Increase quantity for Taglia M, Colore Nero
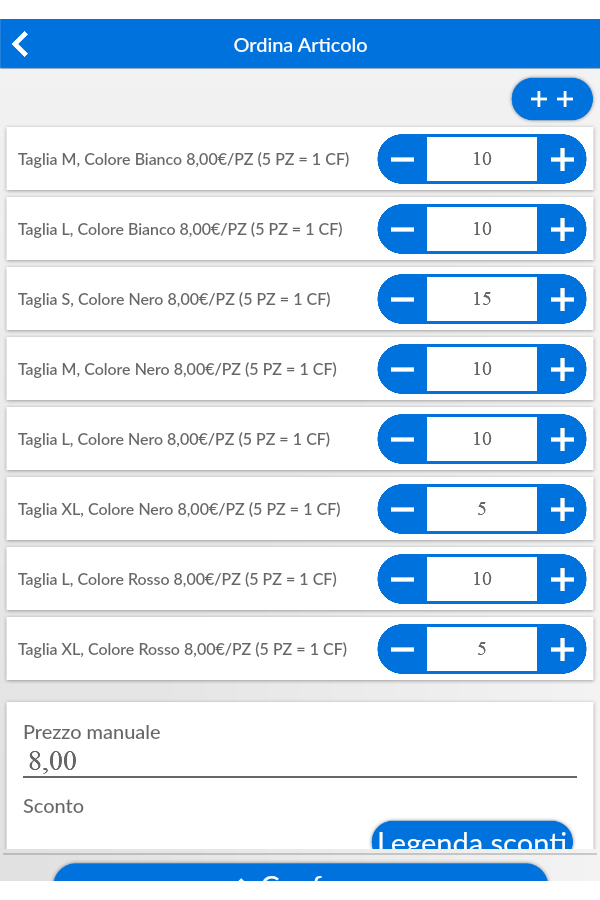Screen dimensions: 600x900 pyautogui.click(x=562, y=369)
